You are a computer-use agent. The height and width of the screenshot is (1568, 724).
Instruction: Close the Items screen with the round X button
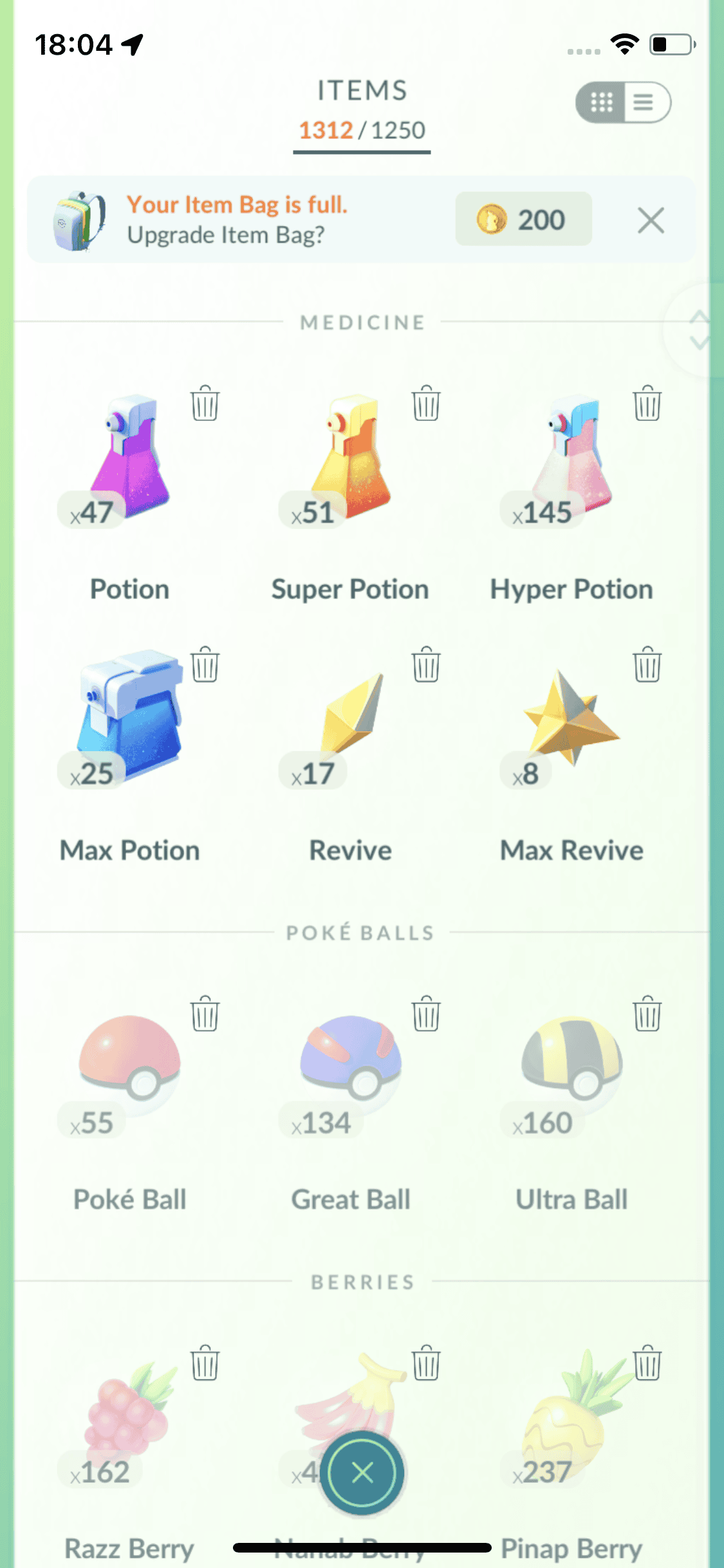[363, 1472]
